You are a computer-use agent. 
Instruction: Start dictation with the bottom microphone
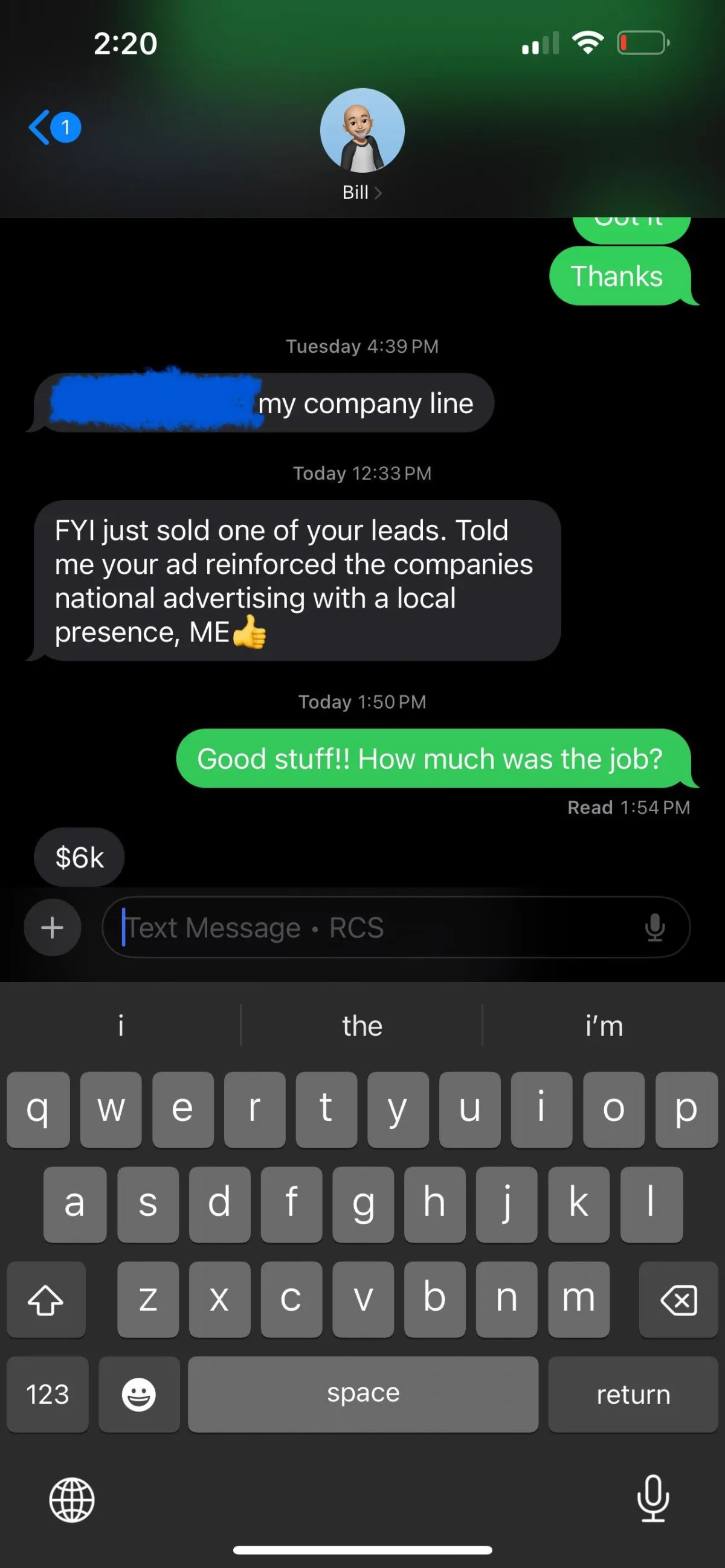tap(653, 1499)
